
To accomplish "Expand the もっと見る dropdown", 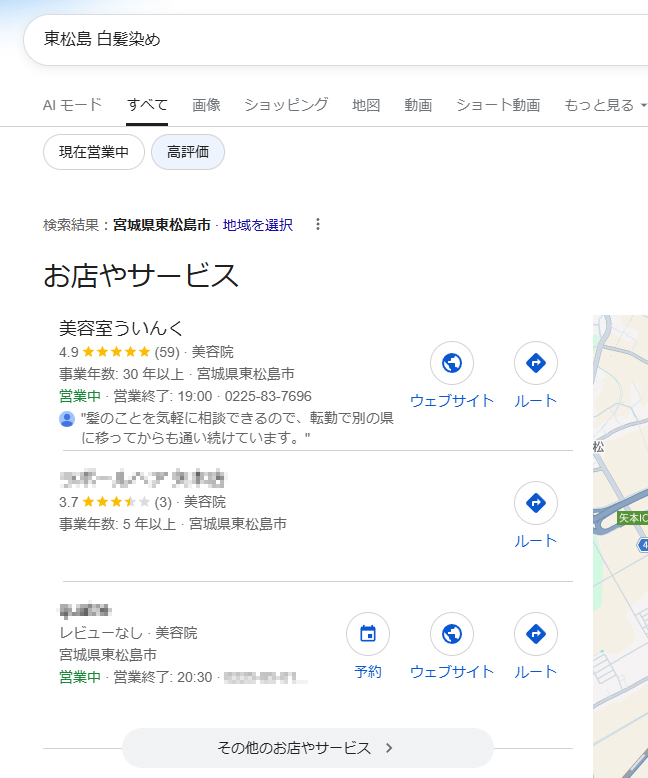I will pos(605,105).
